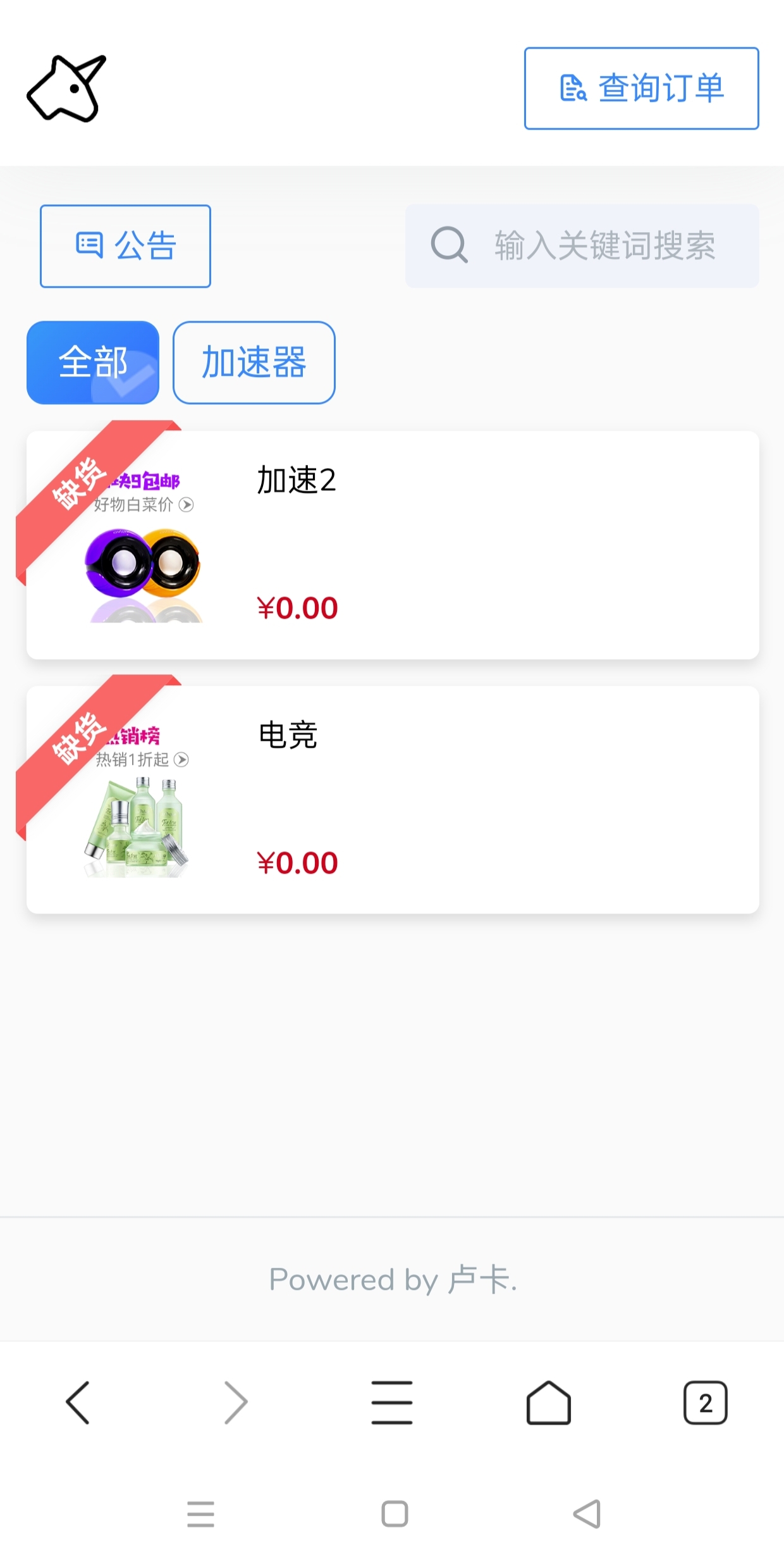Select the 全部 category chip
Screen dimensions: 784x1562
(x=93, y=363)
